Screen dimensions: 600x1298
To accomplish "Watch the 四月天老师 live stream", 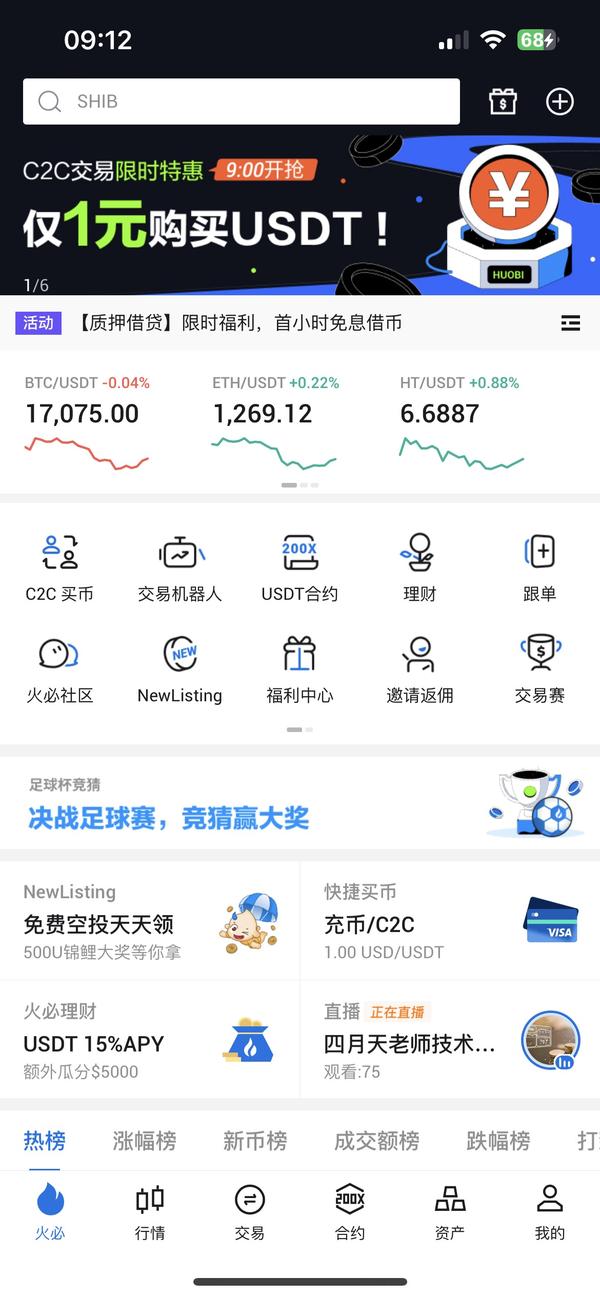I will (450, 1042).
